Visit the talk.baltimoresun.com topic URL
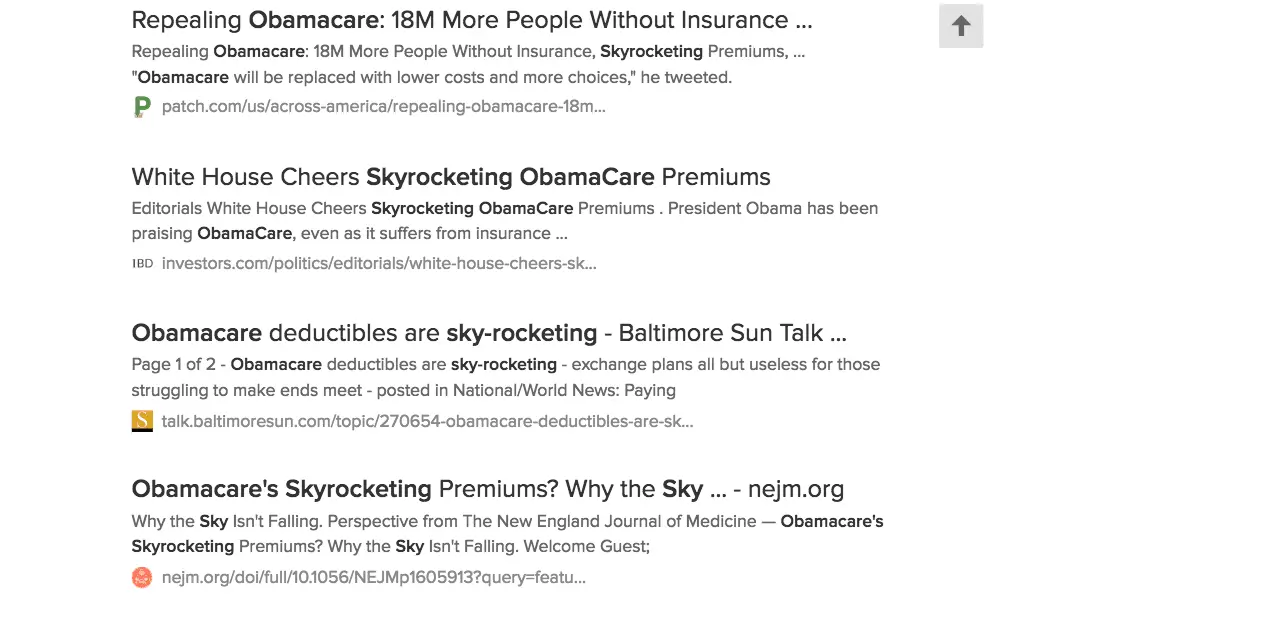Viewport: 1264px width, 636px height. [x=427, y=421]
